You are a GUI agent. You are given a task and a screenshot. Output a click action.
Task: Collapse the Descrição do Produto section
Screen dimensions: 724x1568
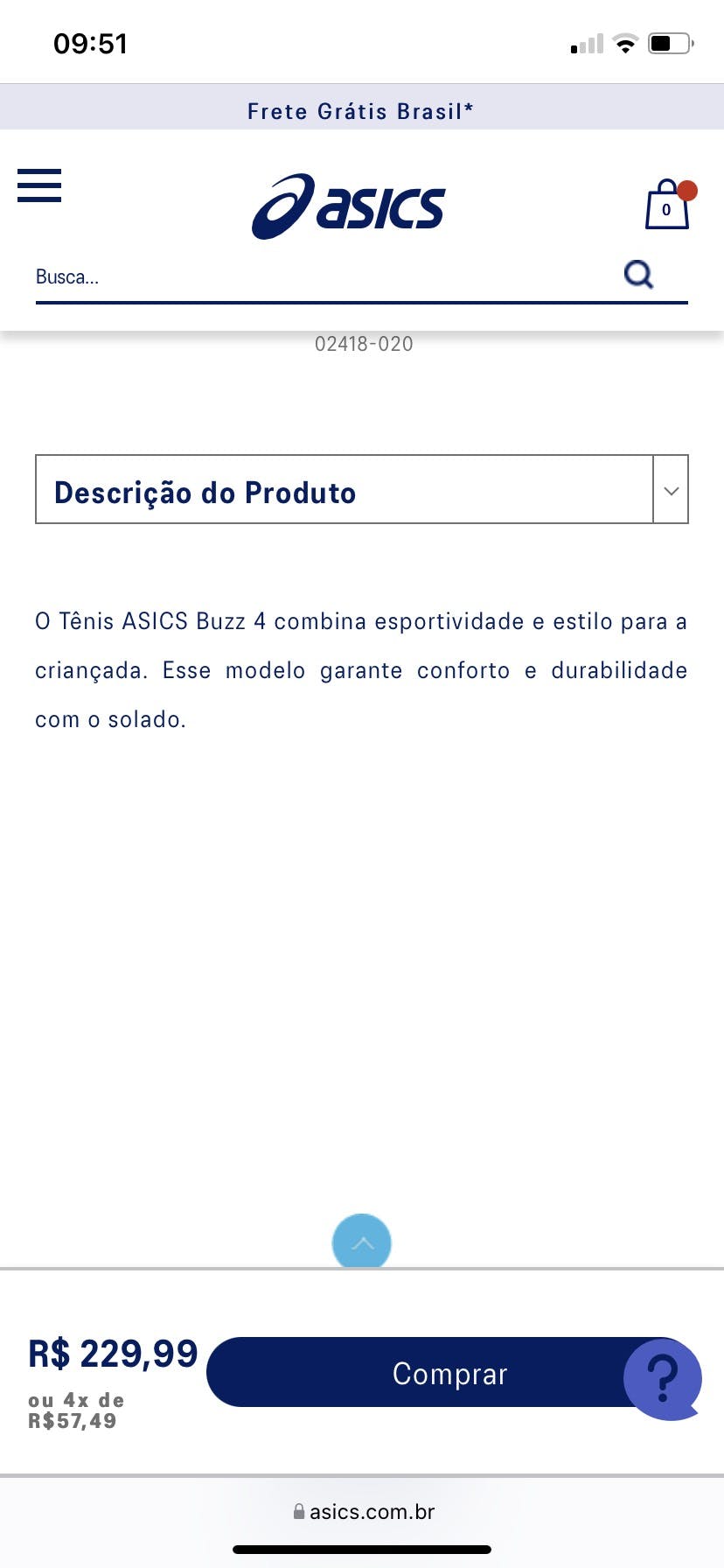[671, 490]
